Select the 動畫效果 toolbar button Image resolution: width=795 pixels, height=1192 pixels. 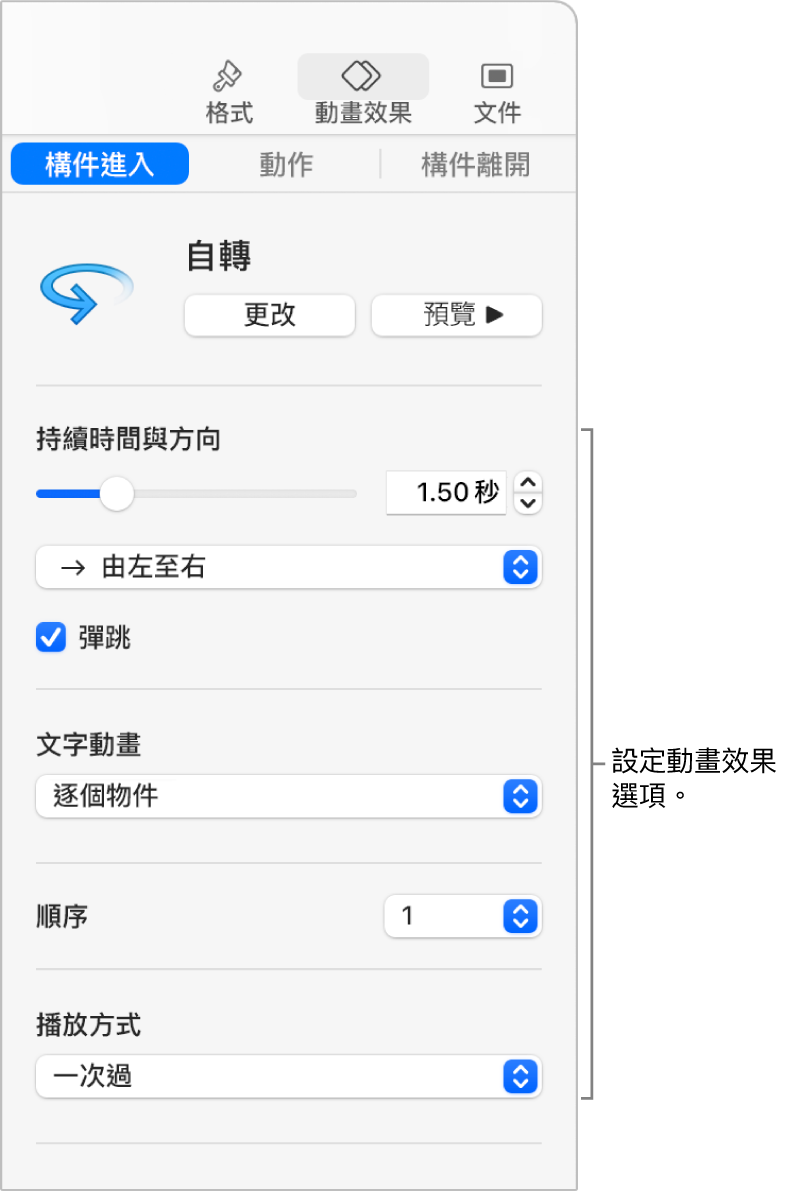click(363, 91)
